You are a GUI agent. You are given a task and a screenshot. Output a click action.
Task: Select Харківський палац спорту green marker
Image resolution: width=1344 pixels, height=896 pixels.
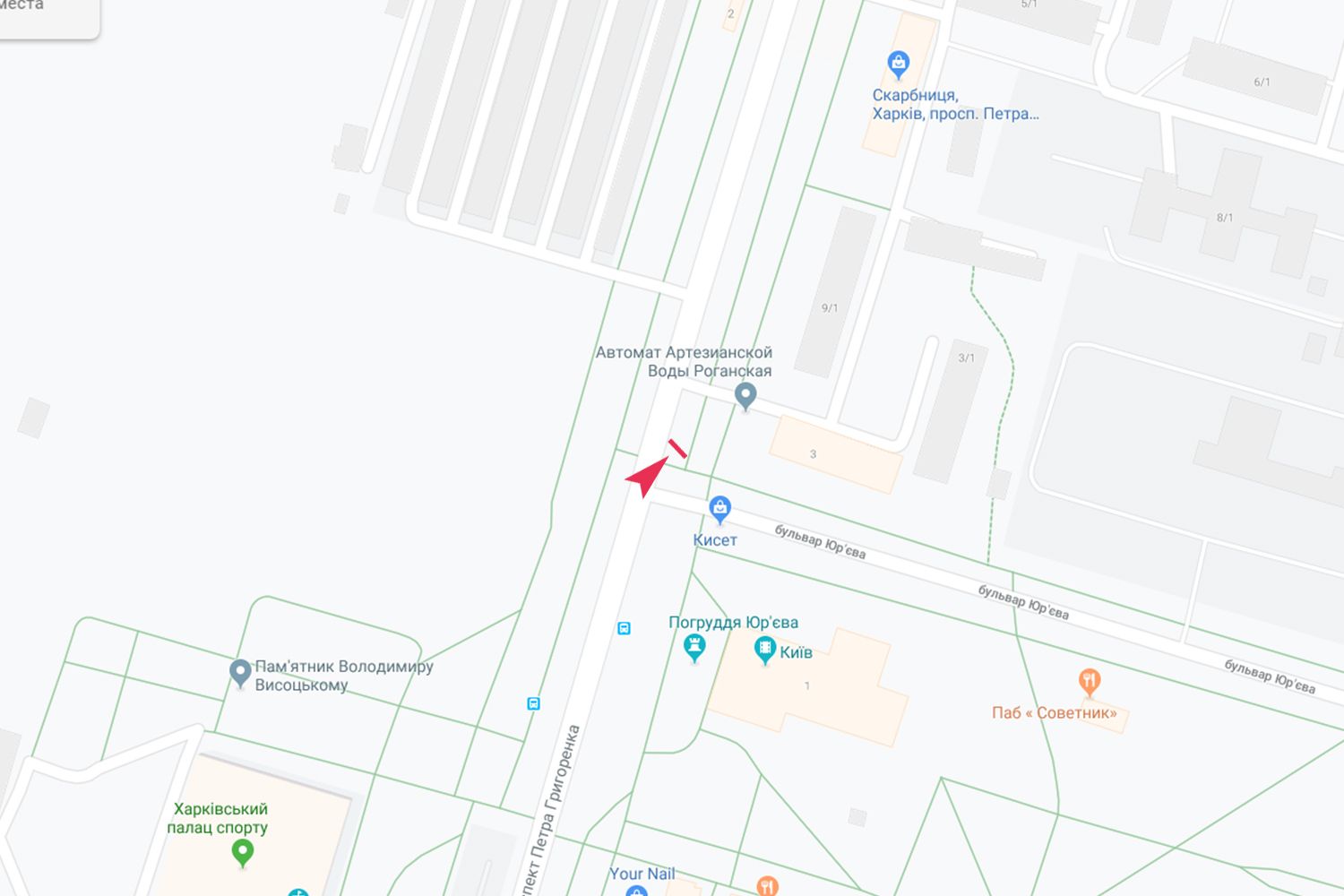coord(242,851)
